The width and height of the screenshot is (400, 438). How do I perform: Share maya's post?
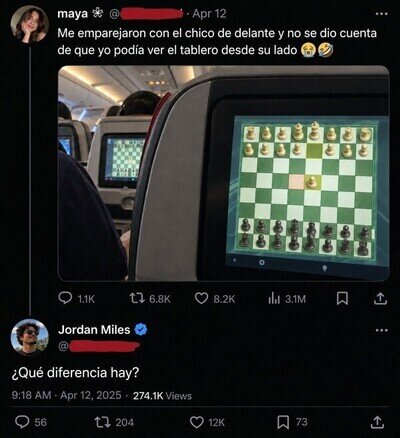click(380, 299)
